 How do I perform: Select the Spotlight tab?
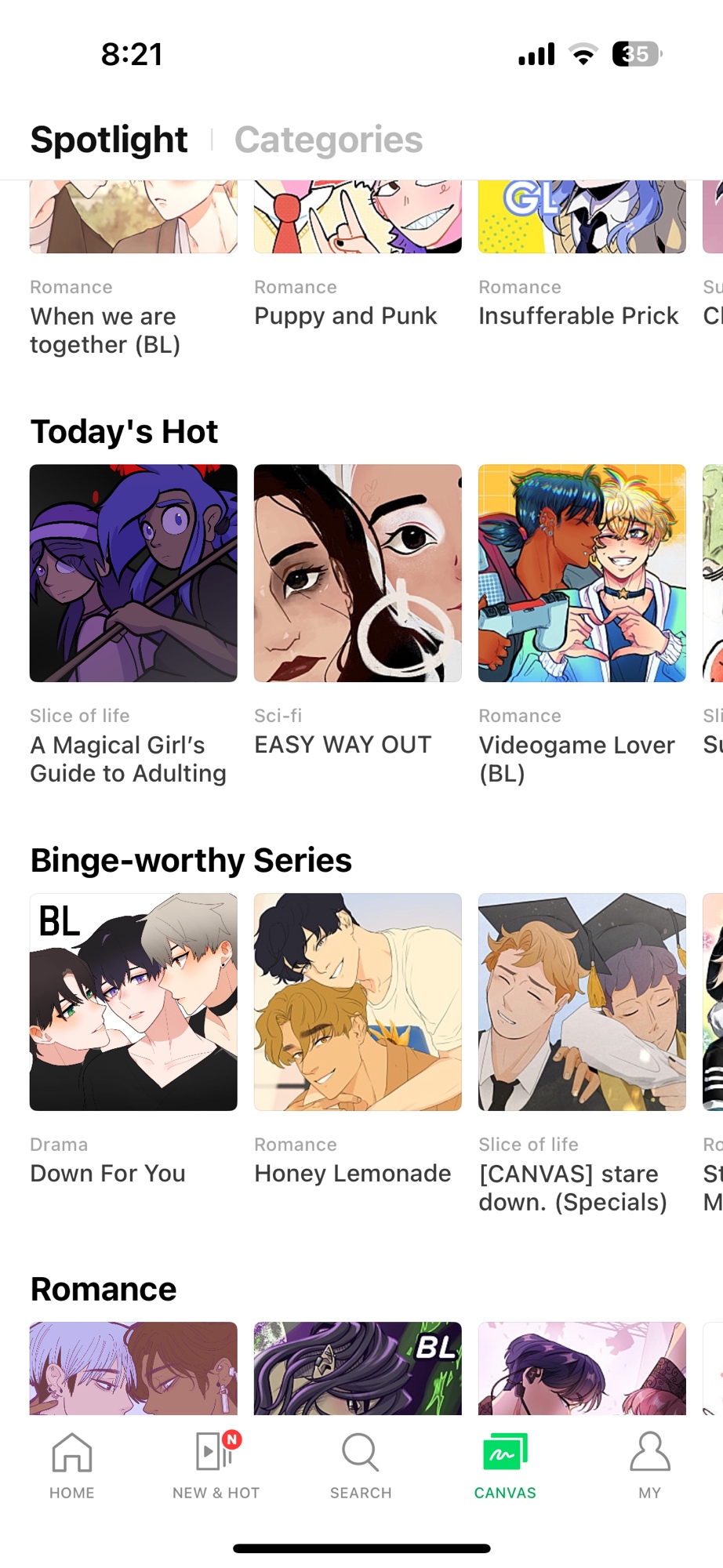[x=109, y=140]
